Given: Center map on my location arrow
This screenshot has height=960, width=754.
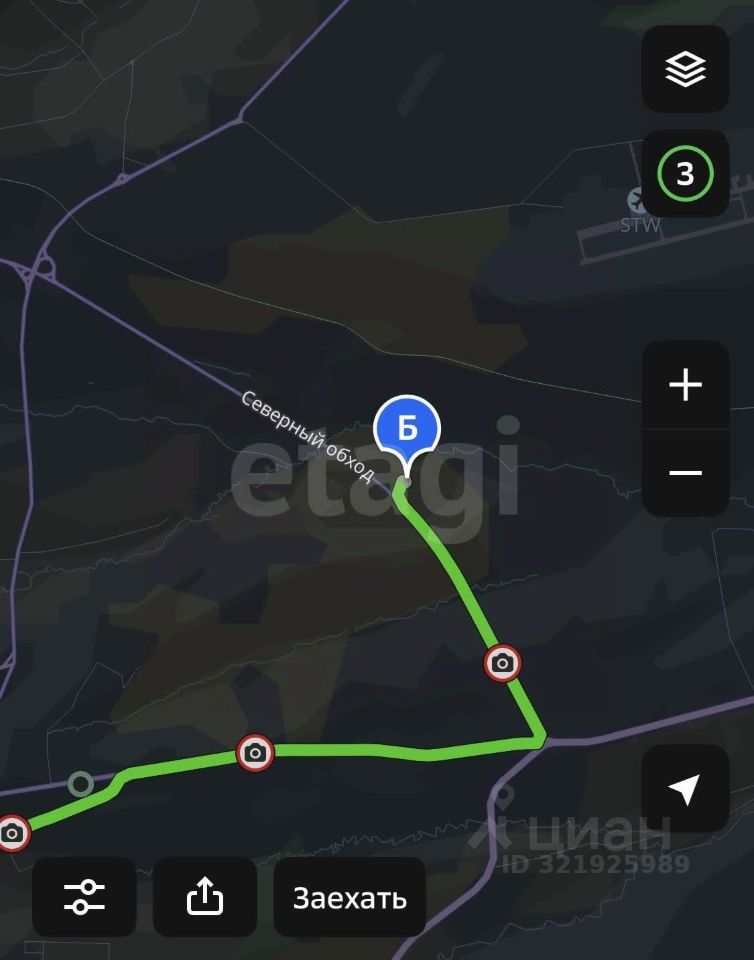Looking at the screenshot, I should [x=685, y=790].
